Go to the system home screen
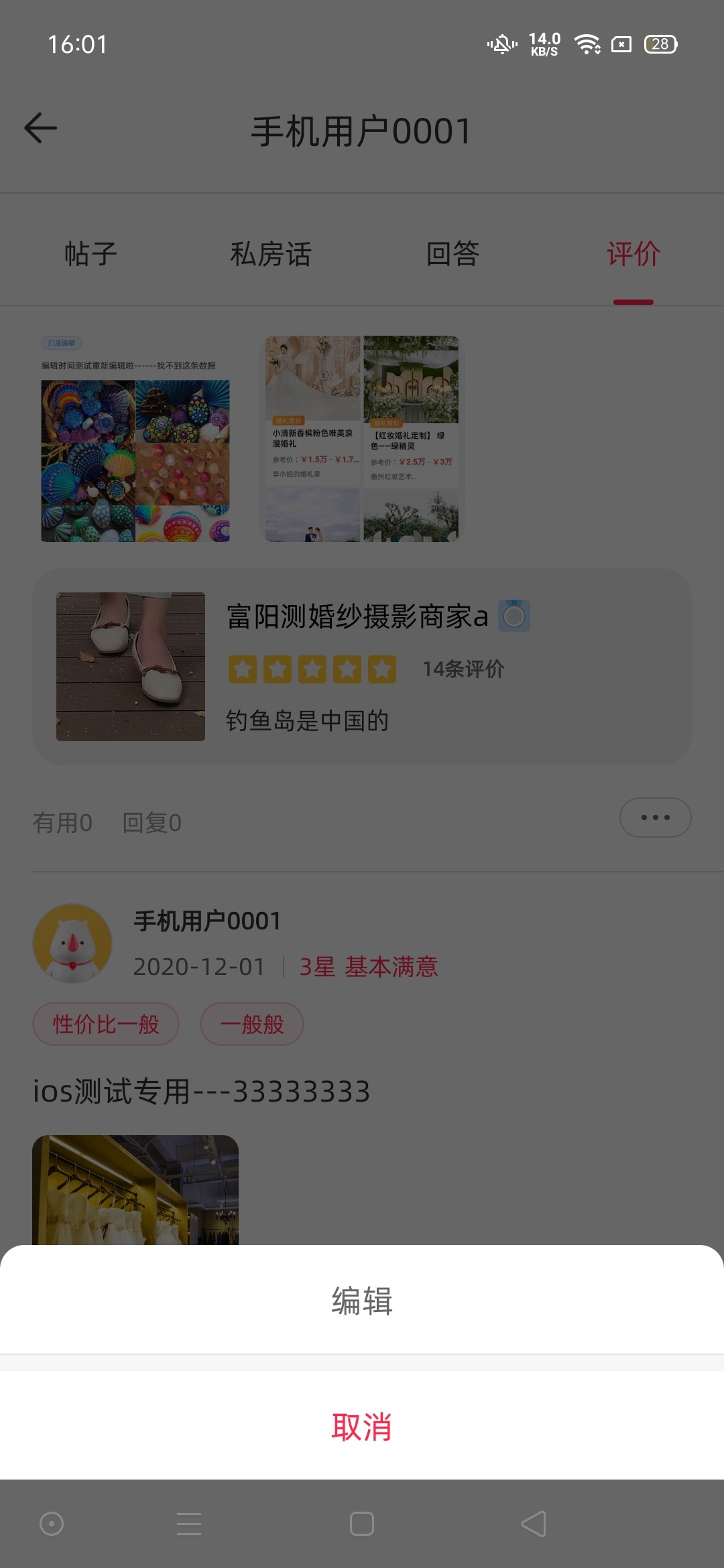This screenshot has height=1568, width=724. [x=362, y=1524]
